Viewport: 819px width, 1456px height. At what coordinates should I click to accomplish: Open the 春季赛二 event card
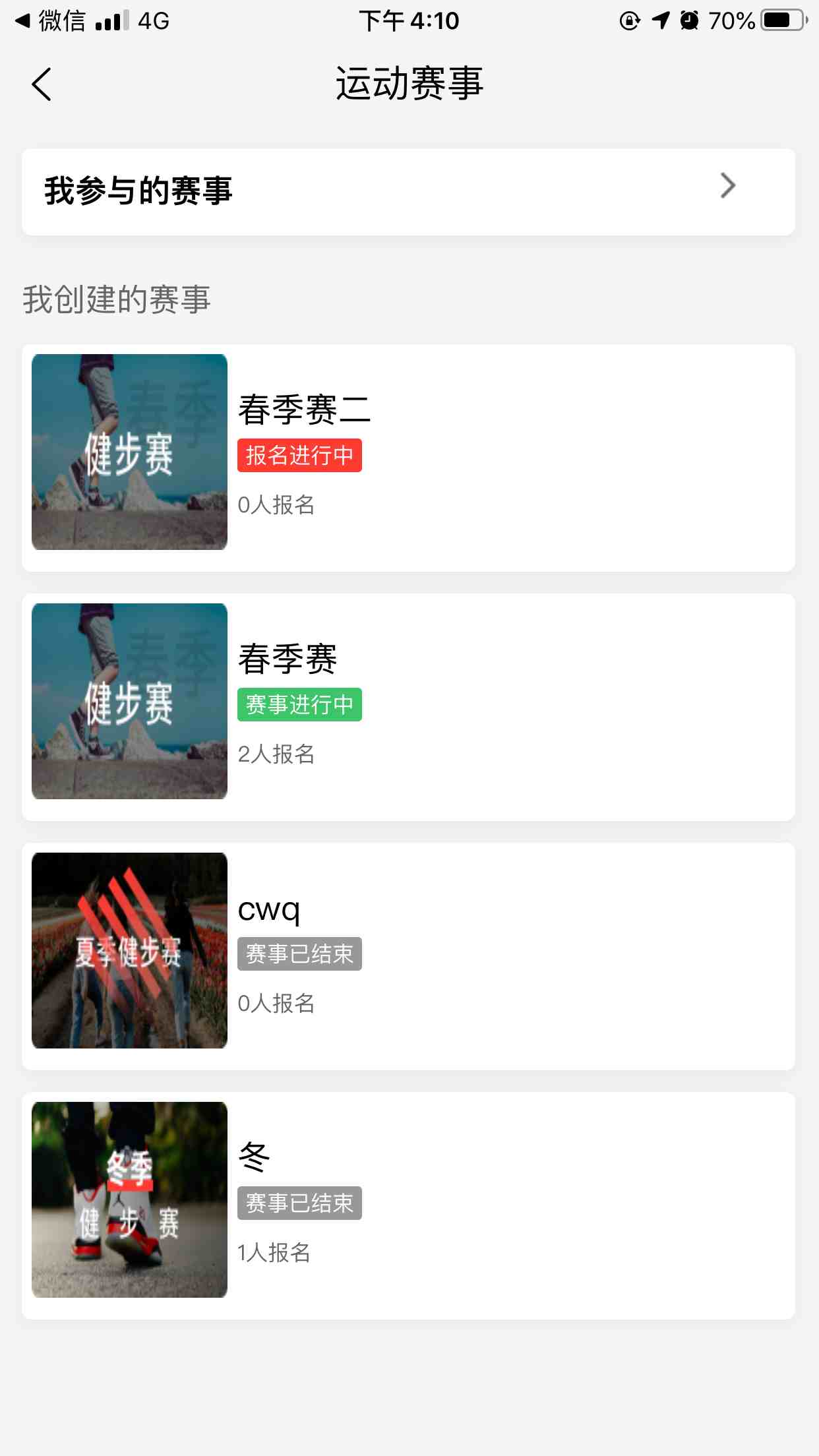click(x=408, y=458)
